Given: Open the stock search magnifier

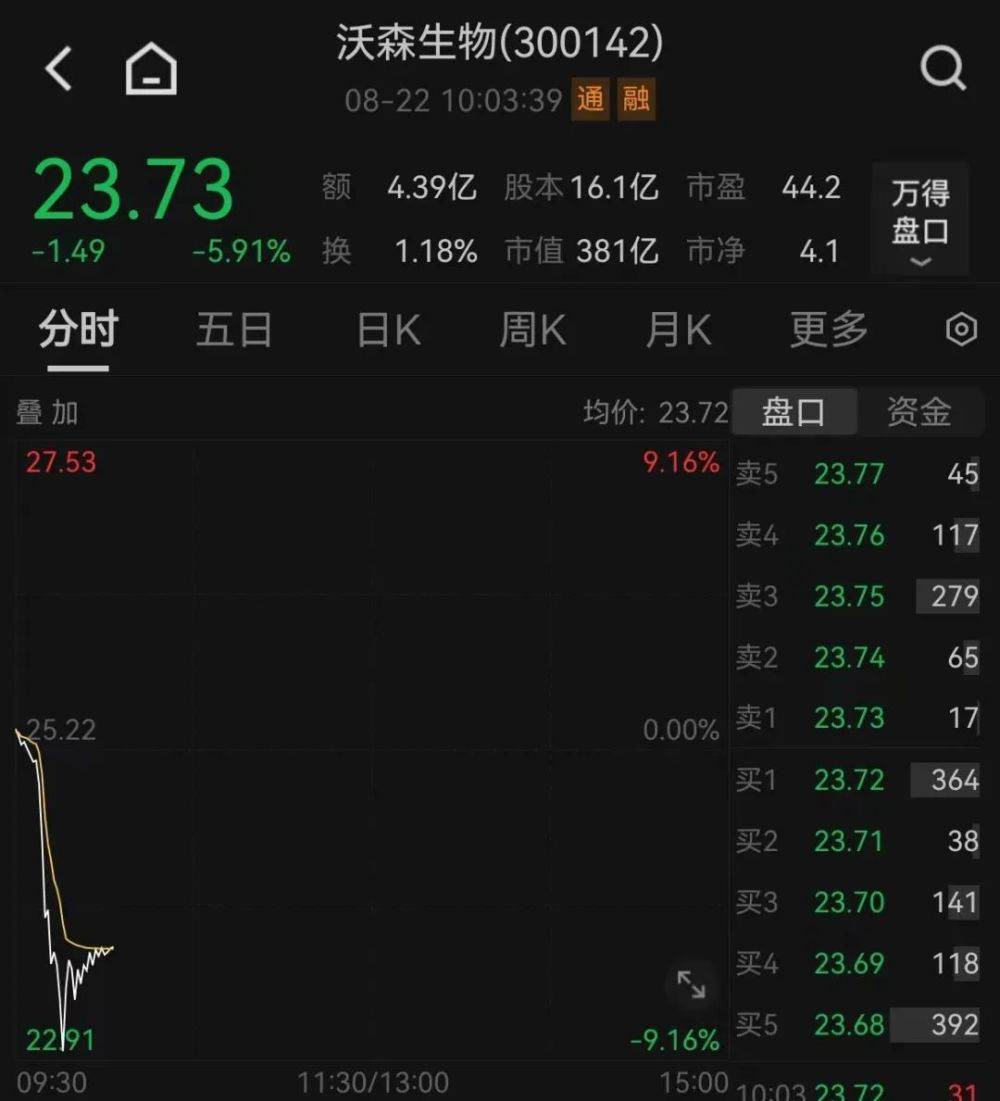Looking at the screenshot, I should (x=942, y=69).
